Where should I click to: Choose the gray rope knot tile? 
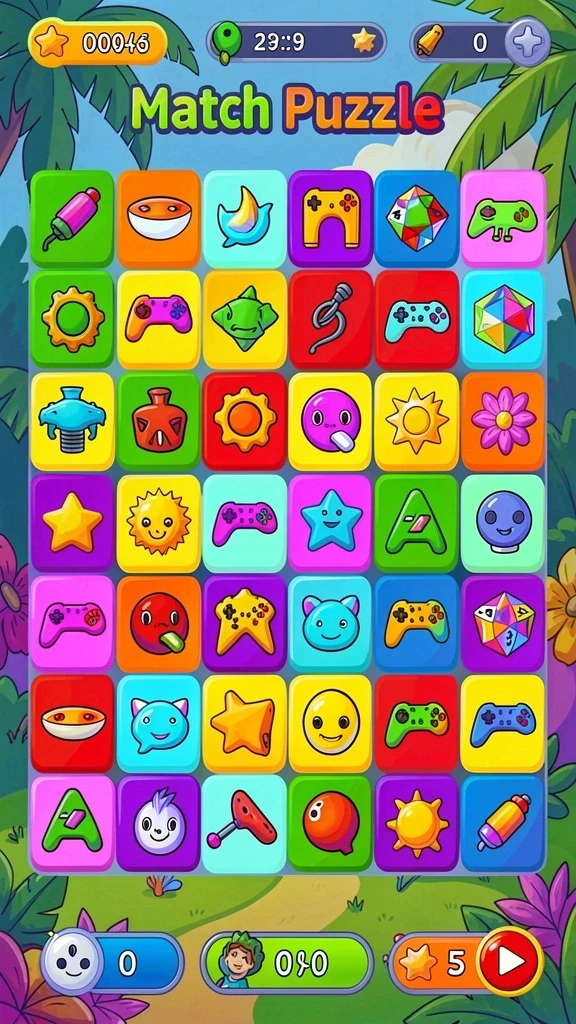[330, 319]
